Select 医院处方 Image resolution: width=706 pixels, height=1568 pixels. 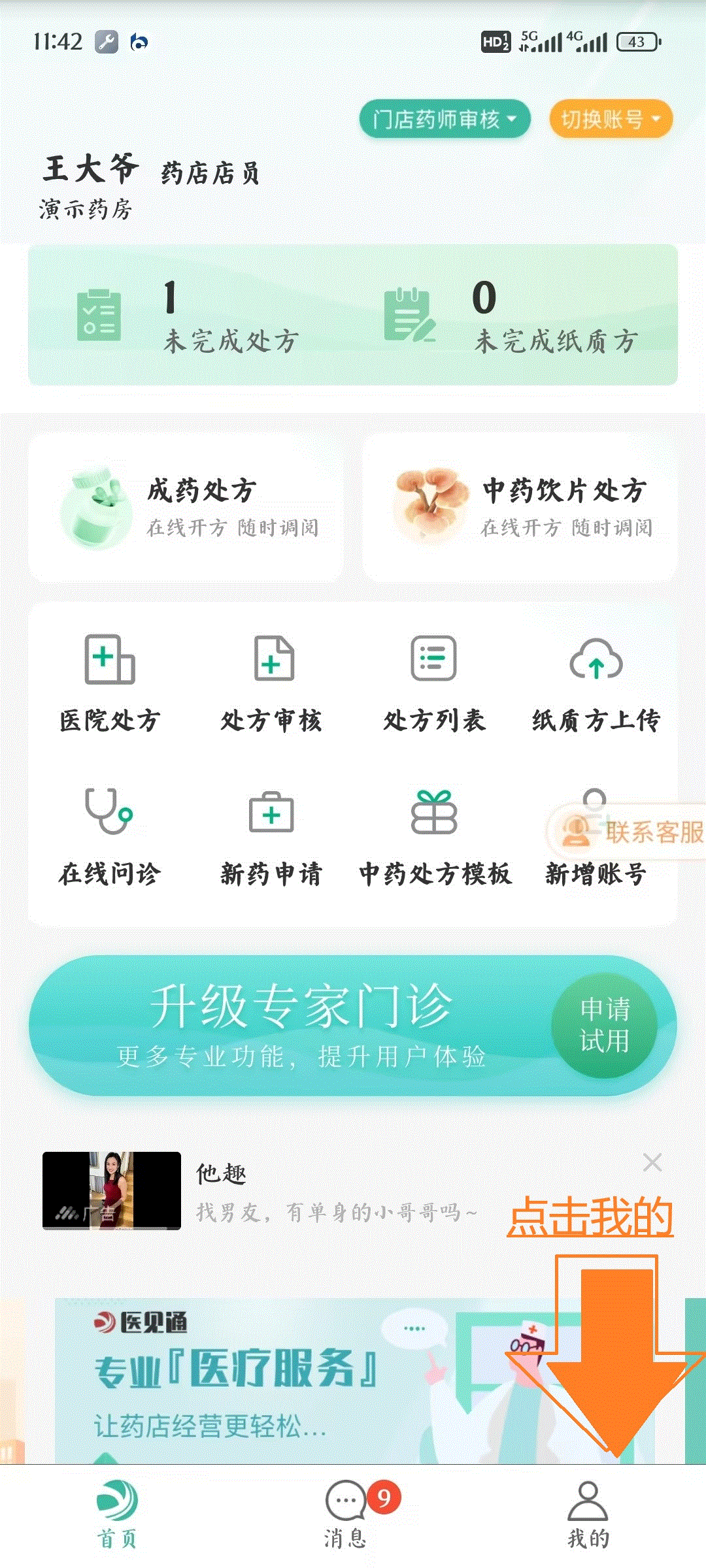tap(110, 683)
